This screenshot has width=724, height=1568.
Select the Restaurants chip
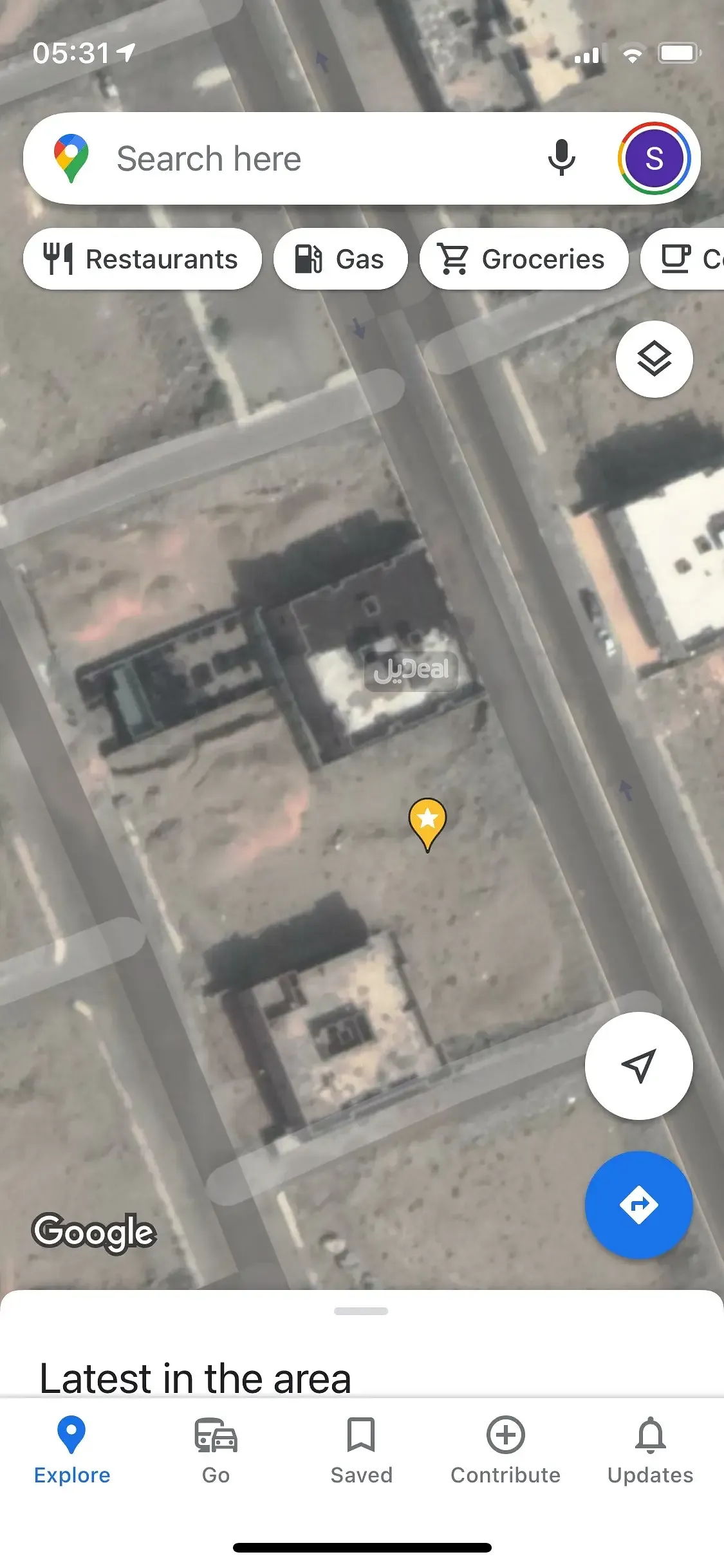click(142, 259)
